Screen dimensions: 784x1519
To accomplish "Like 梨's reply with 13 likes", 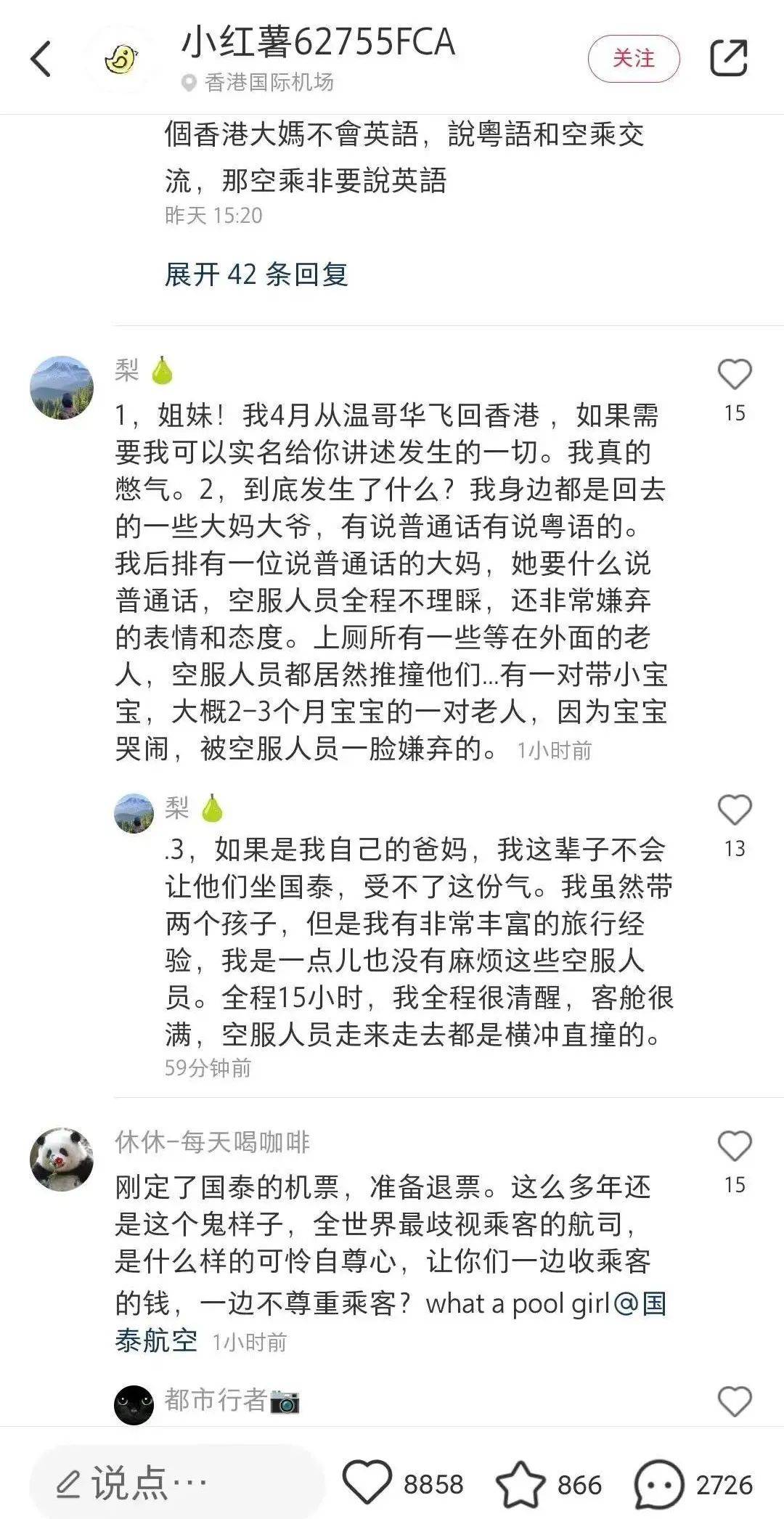I will click(x=734, y=810).
